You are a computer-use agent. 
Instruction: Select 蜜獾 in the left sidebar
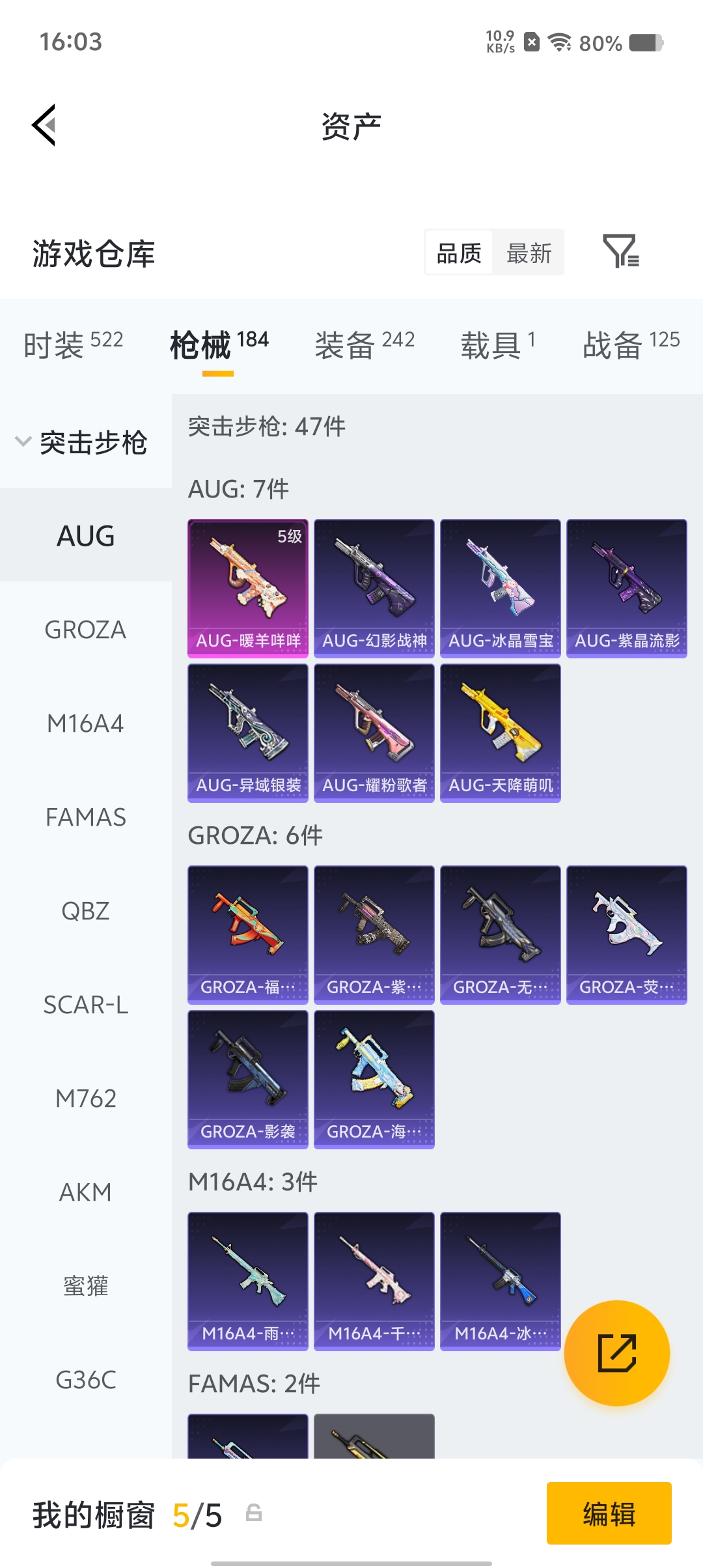point(85,1286)
